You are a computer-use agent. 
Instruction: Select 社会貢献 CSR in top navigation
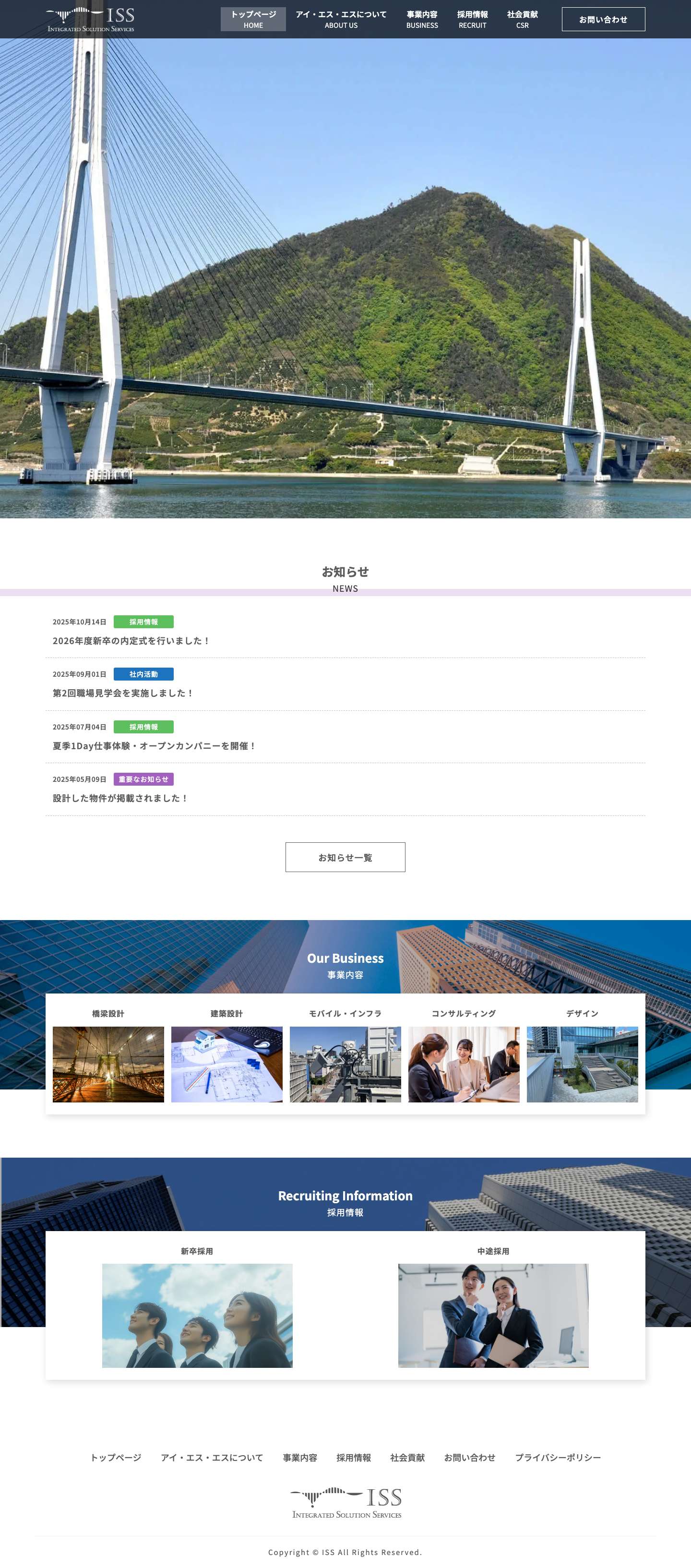[x=523, y=20]
